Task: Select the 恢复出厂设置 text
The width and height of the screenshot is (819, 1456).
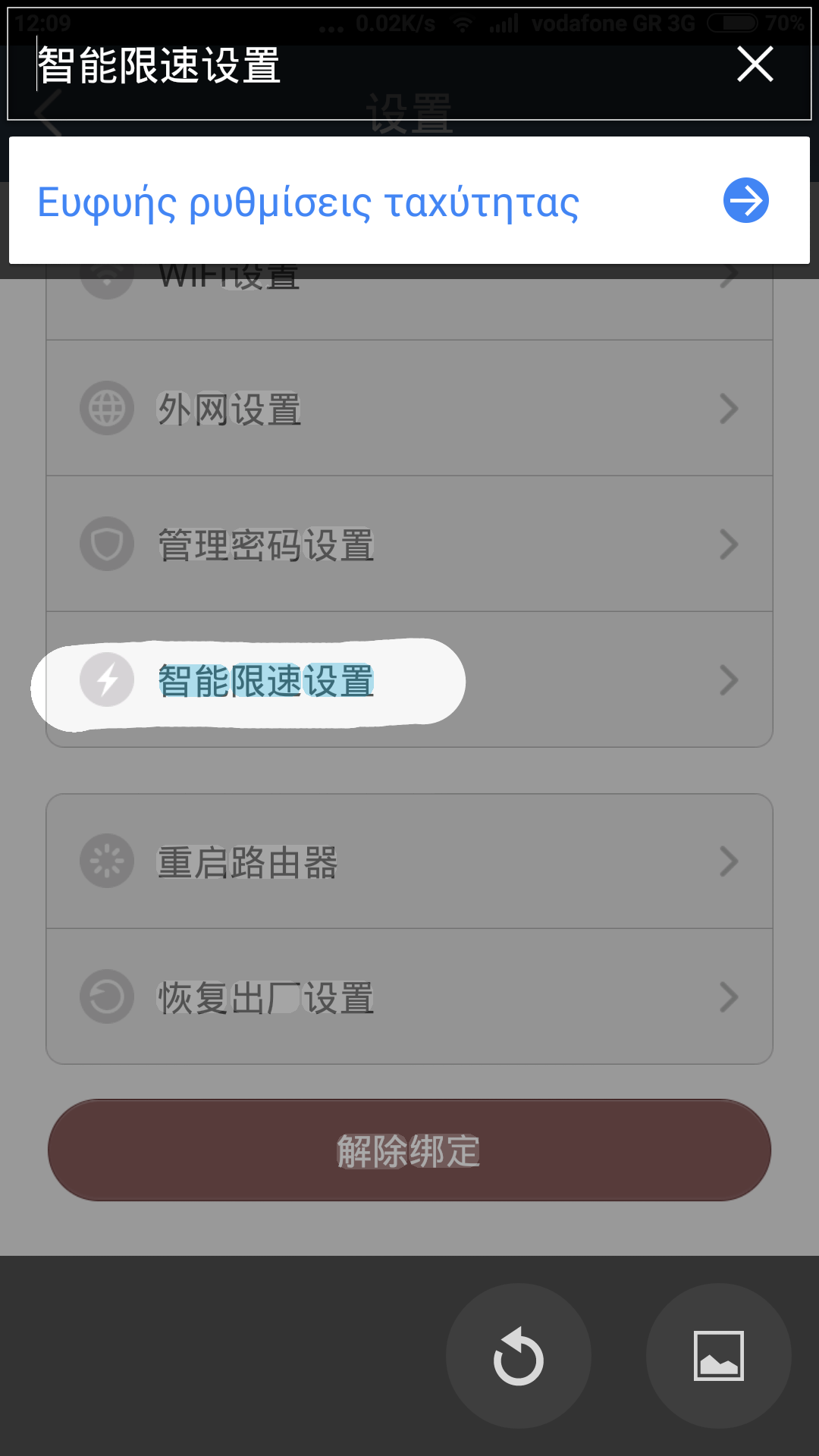Action: [x=265, y=998]
